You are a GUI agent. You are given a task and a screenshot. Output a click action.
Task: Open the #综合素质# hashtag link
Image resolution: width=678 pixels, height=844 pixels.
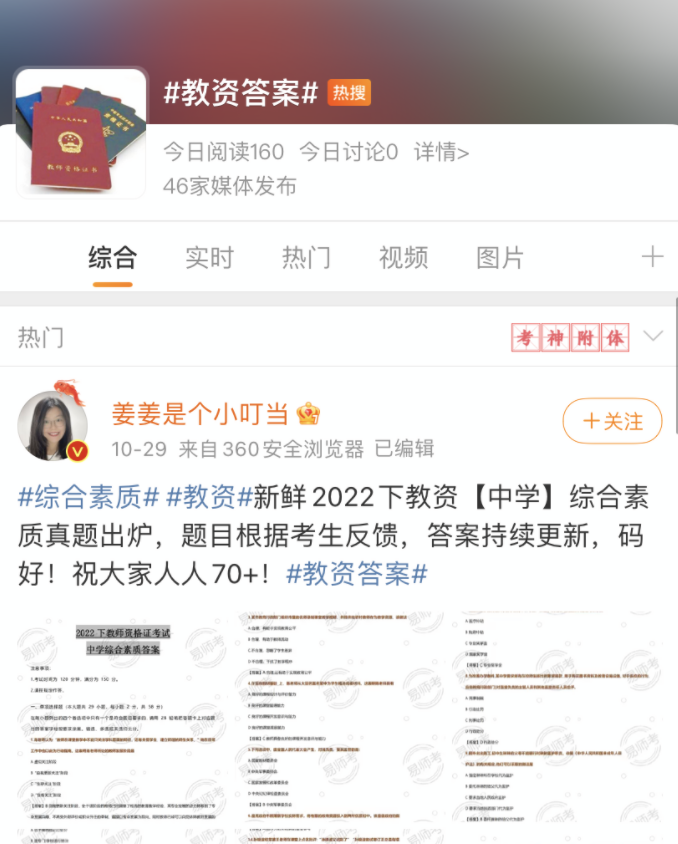tap(89, 495)
